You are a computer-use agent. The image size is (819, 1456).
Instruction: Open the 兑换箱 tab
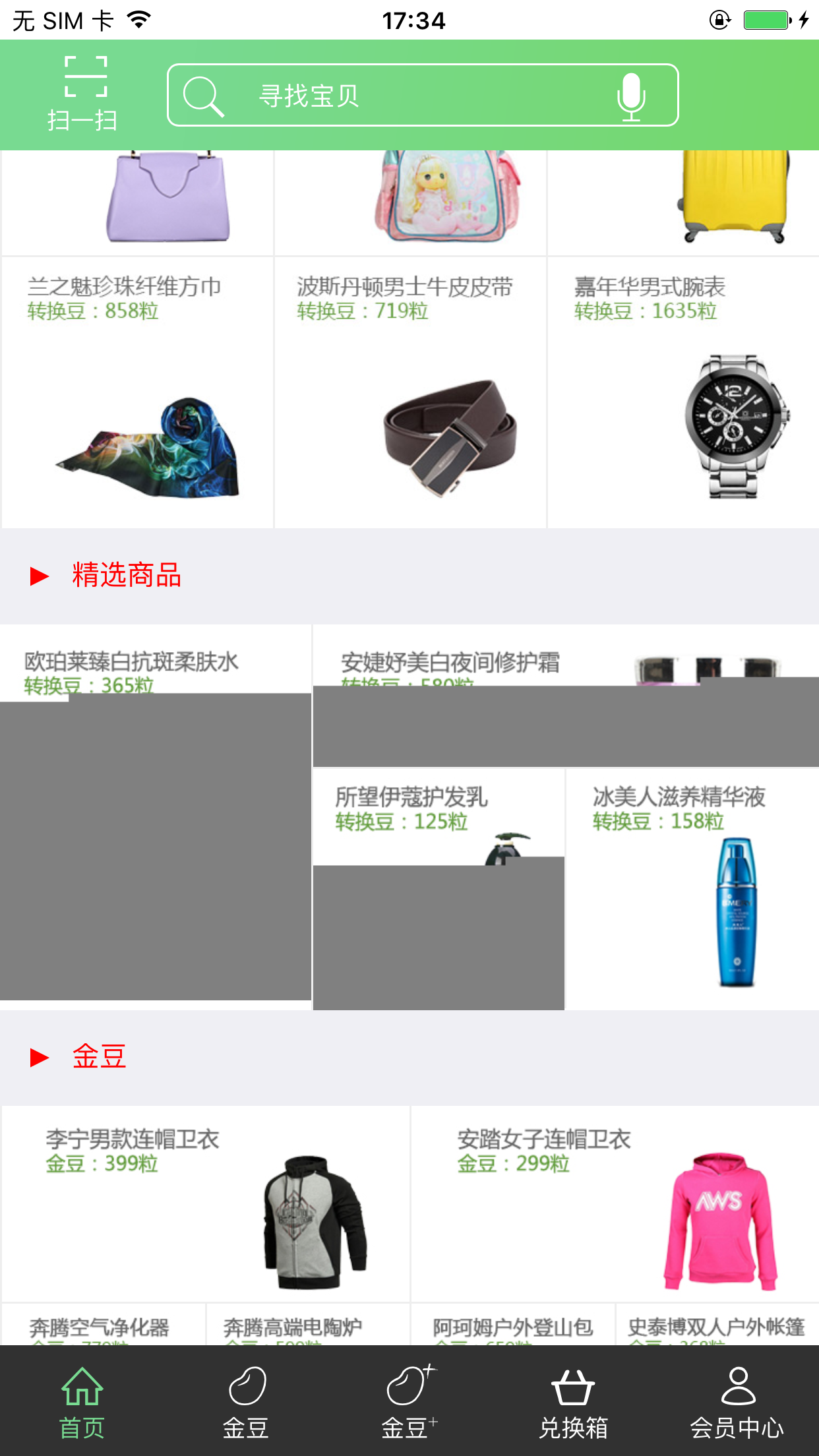[573, 1402]
